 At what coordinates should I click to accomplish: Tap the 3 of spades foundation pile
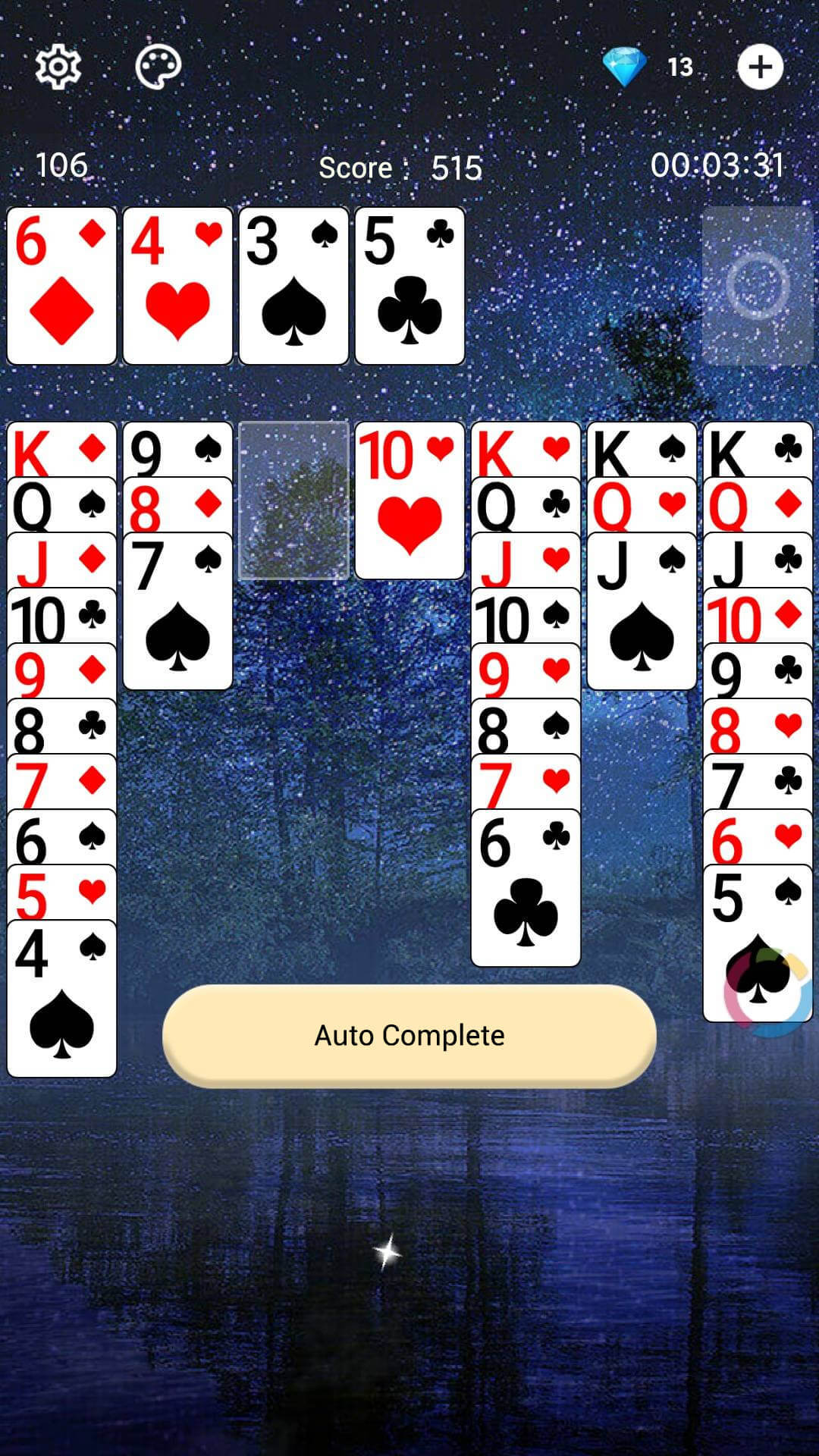click(293, 286)
